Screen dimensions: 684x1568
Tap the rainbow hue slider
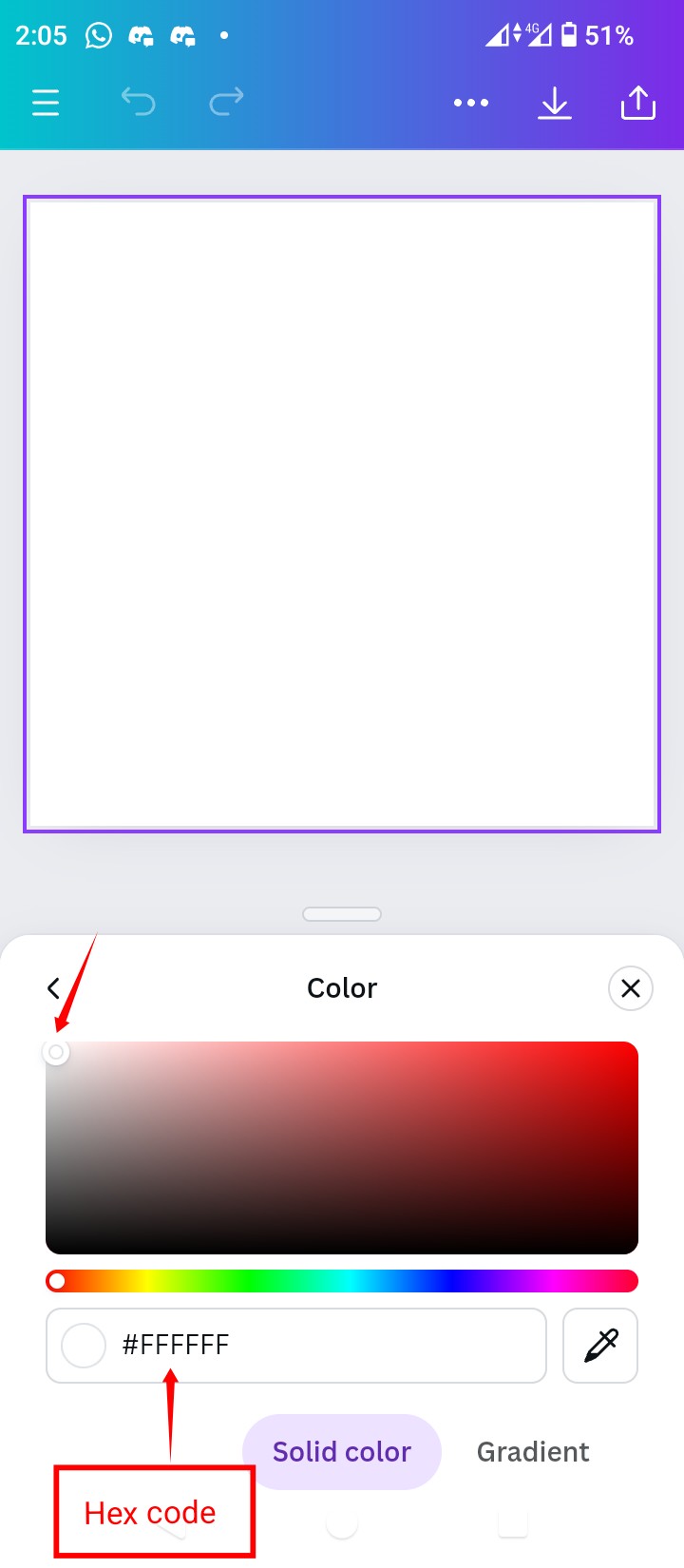pos(342,1281)
